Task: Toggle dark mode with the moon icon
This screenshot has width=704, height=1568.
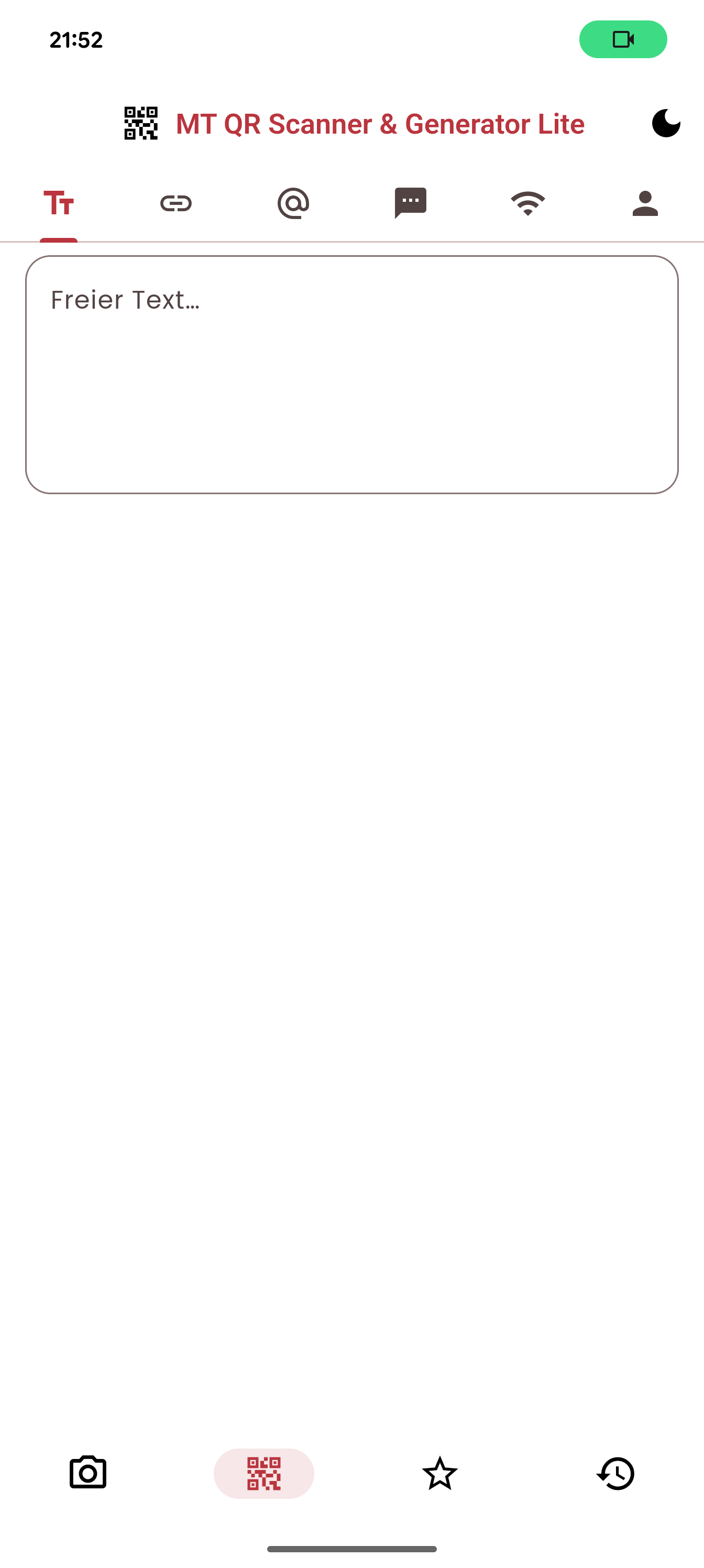Action: coord(666,124)
